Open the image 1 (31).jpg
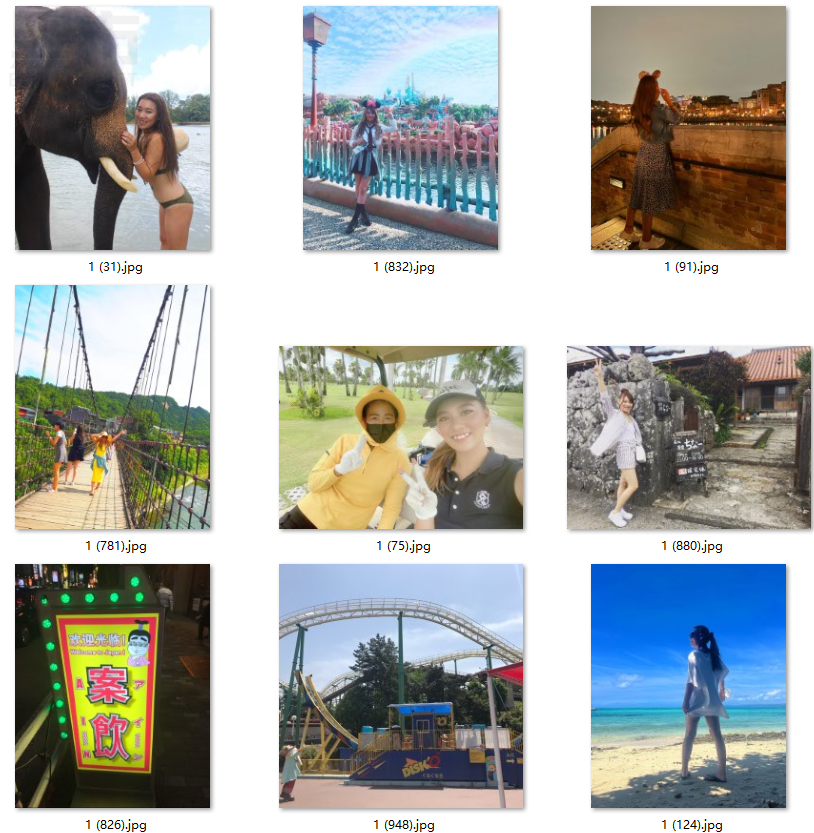Viewport: 814px width, 833px height. pos(113,128)
